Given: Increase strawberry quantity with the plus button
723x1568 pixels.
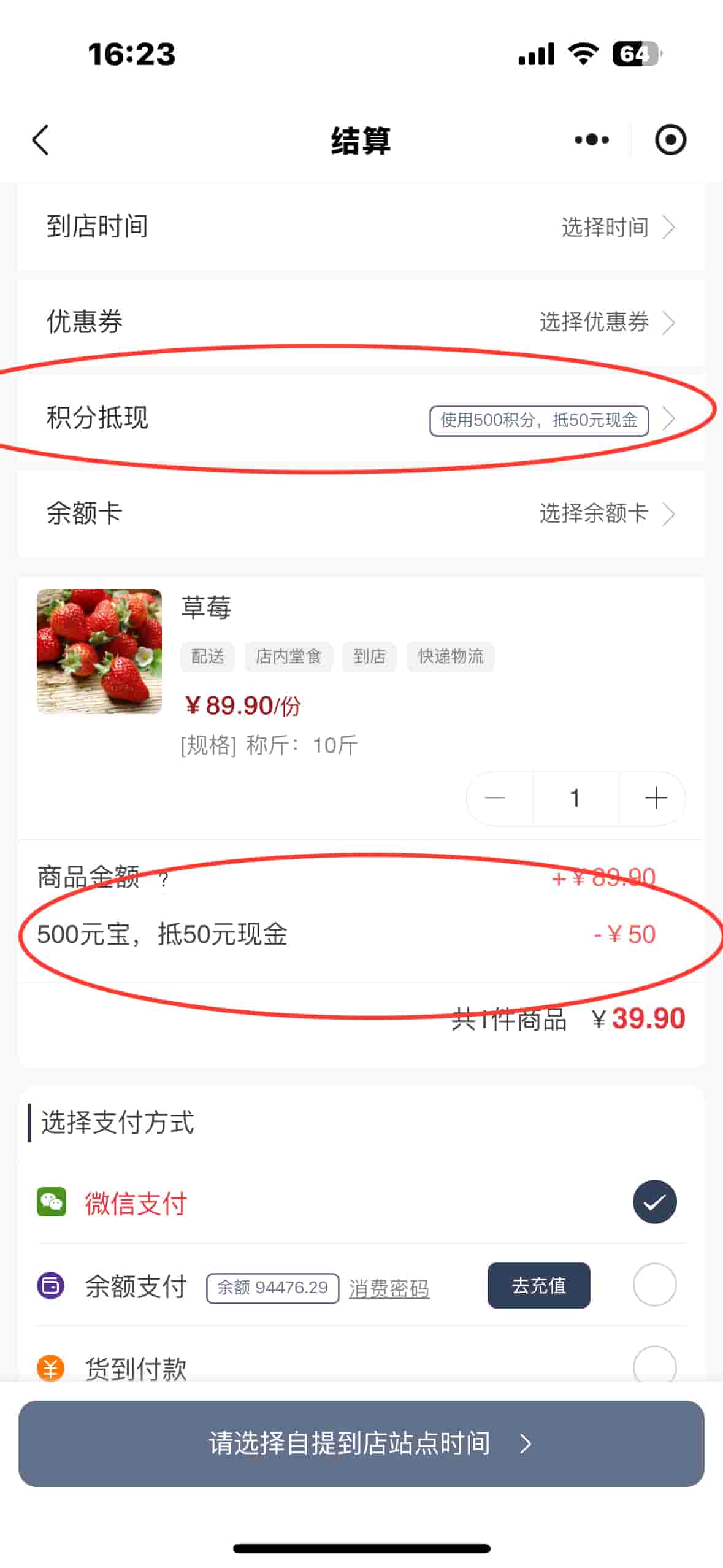Looking at the screenshot, I should [656, 797].
